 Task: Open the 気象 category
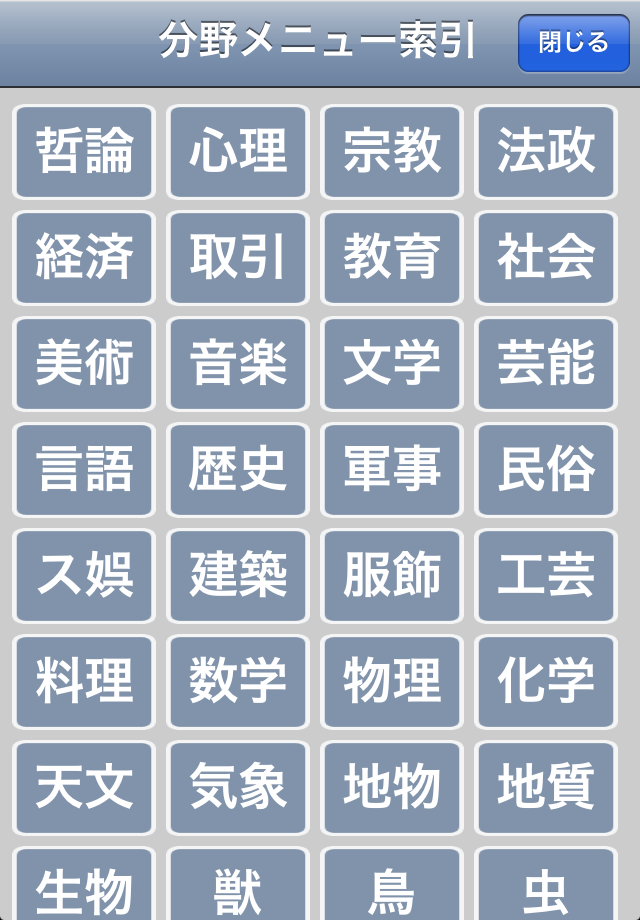(238, 788)
